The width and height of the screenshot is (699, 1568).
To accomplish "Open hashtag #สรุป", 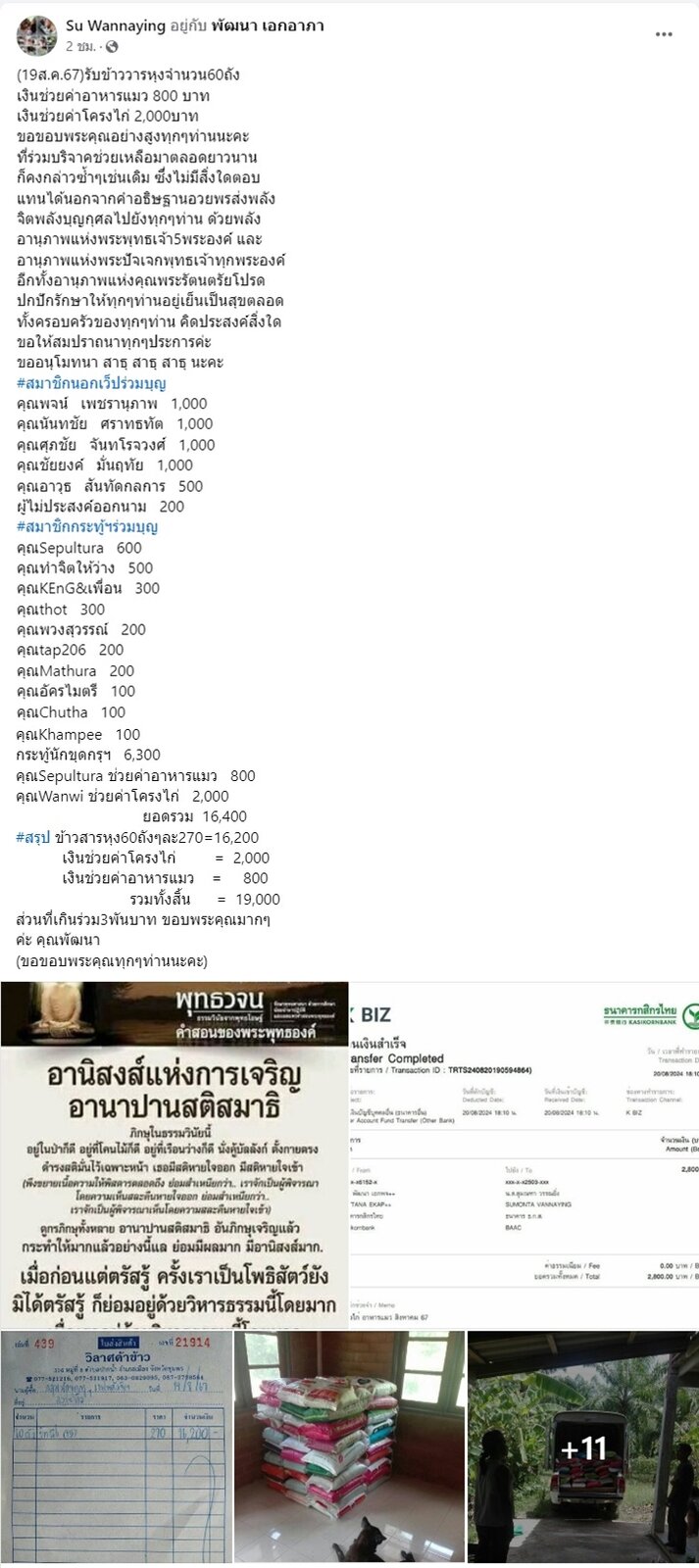I will [x=32, y=837].
